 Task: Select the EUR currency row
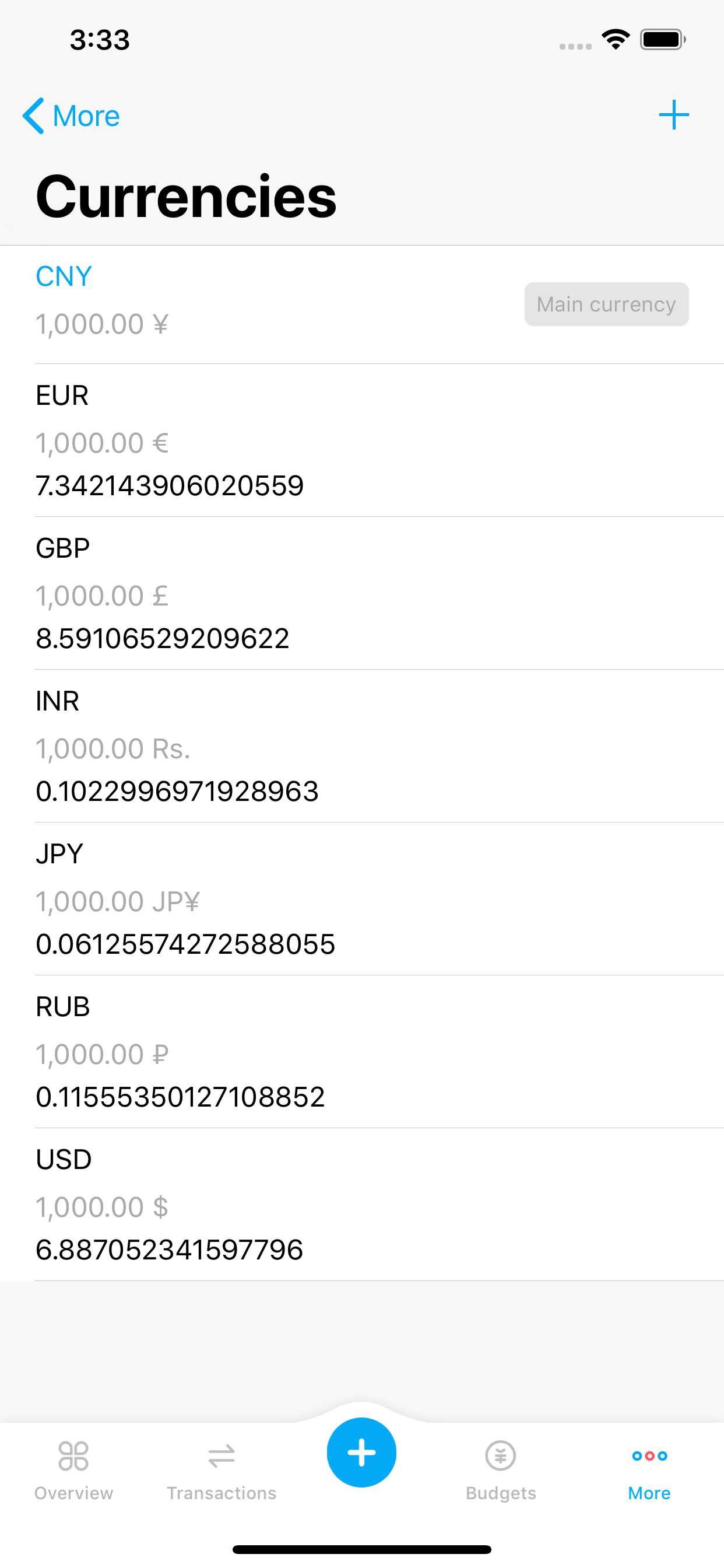(61, 395)
